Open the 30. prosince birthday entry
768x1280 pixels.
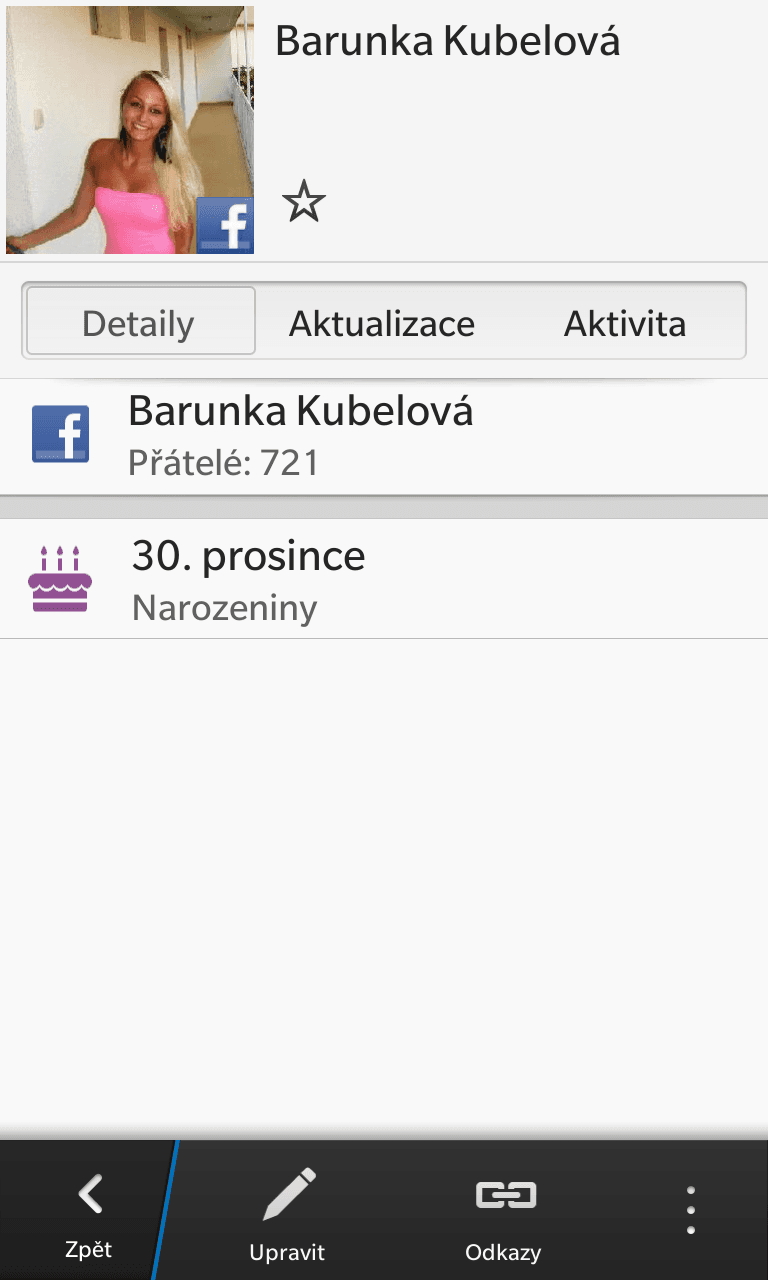point(384,579)
